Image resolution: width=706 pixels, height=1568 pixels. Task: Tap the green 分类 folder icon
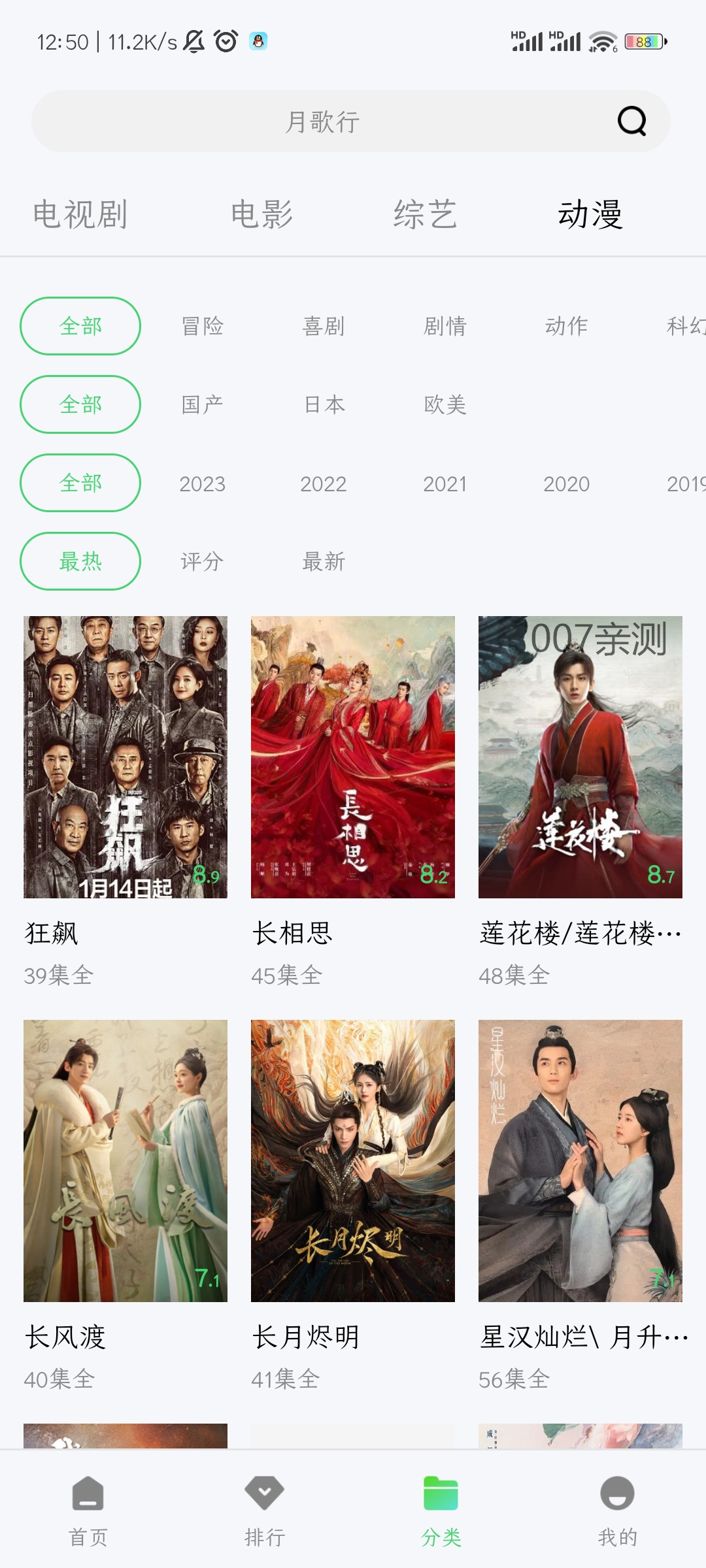coord(441,1496)
